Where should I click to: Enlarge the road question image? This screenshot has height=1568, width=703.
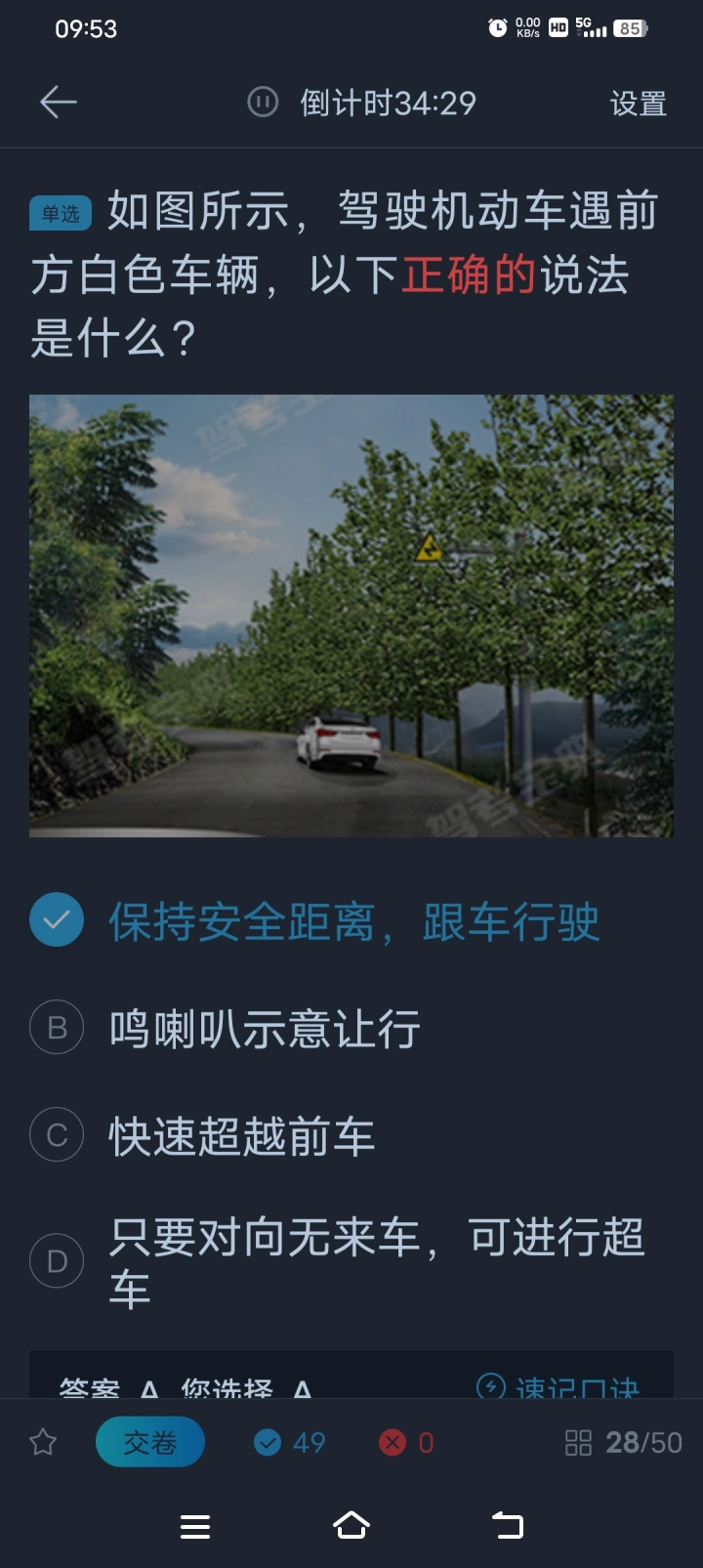(351, 615)
